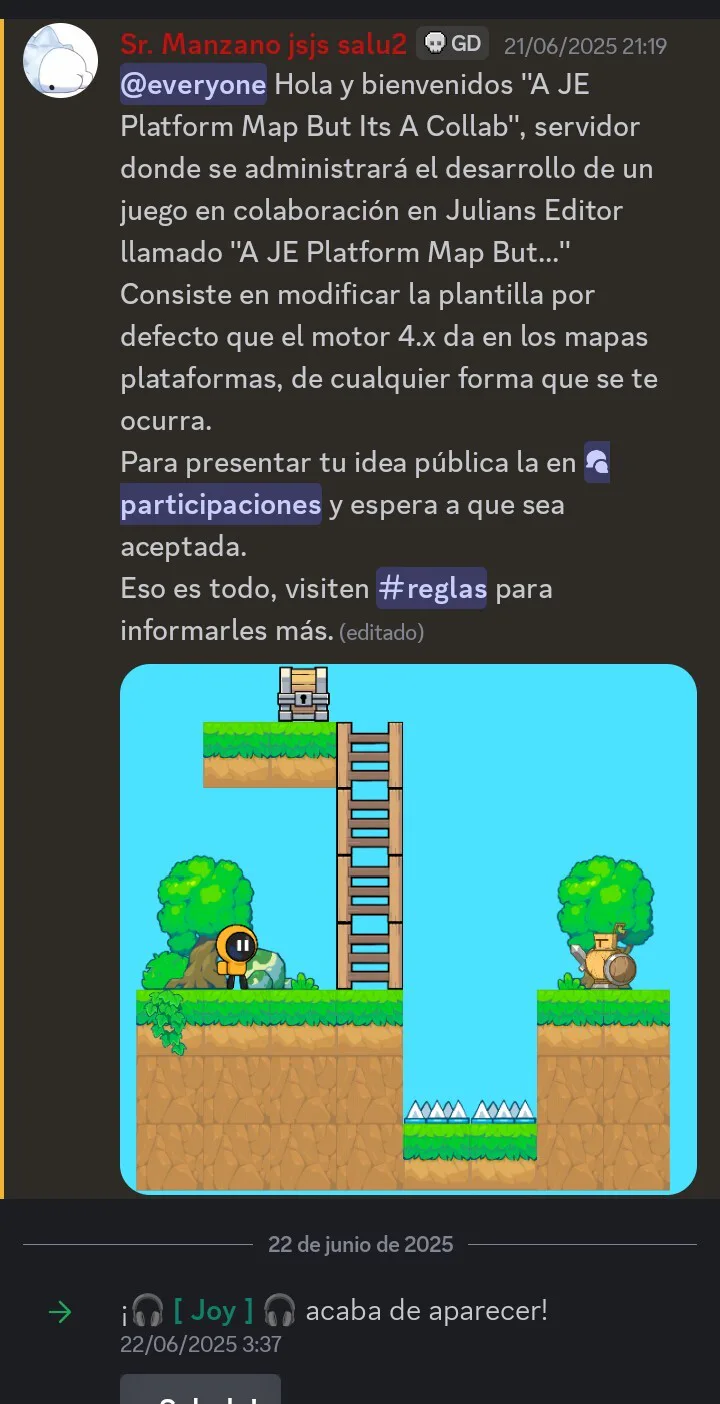Open Joy's profile from the join message

coord(213,1310)
